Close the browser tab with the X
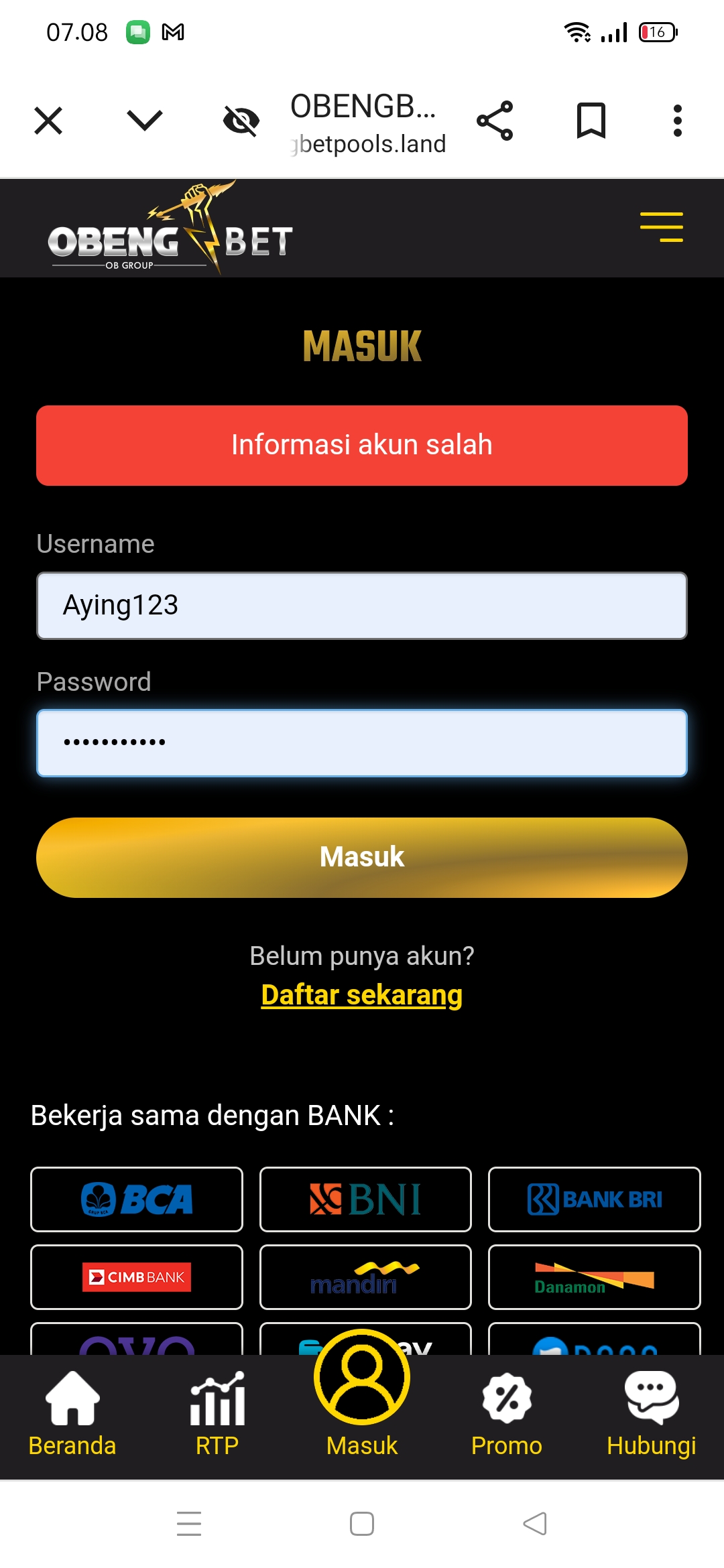Viewport: 724px width, 1568px height. pos(48,121)
